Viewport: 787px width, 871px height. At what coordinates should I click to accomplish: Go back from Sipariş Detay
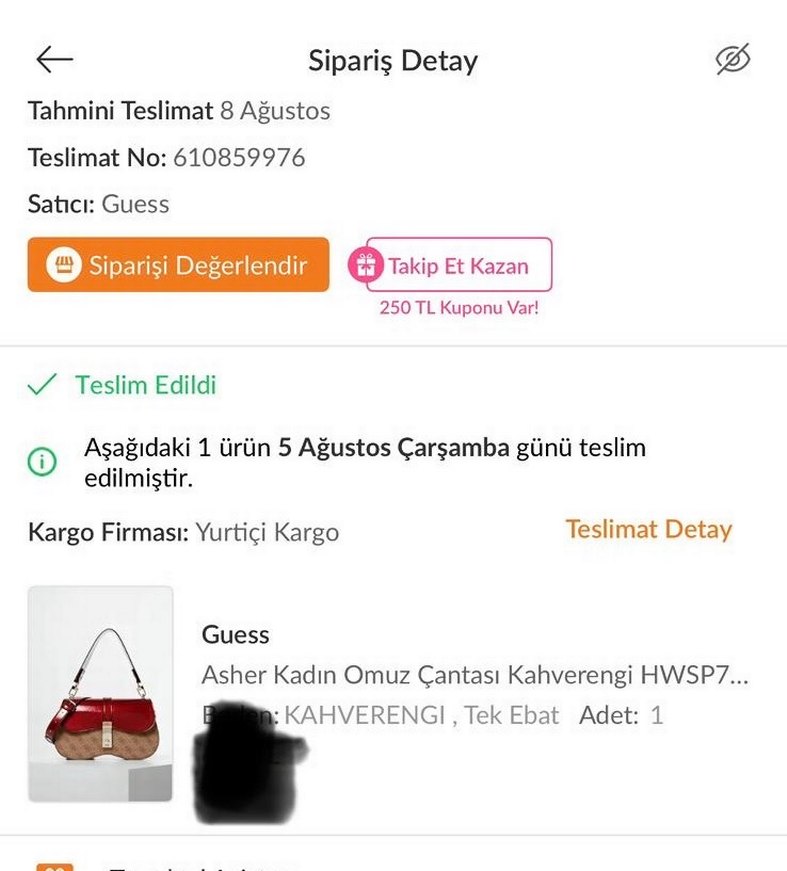[x=55, y=60]
